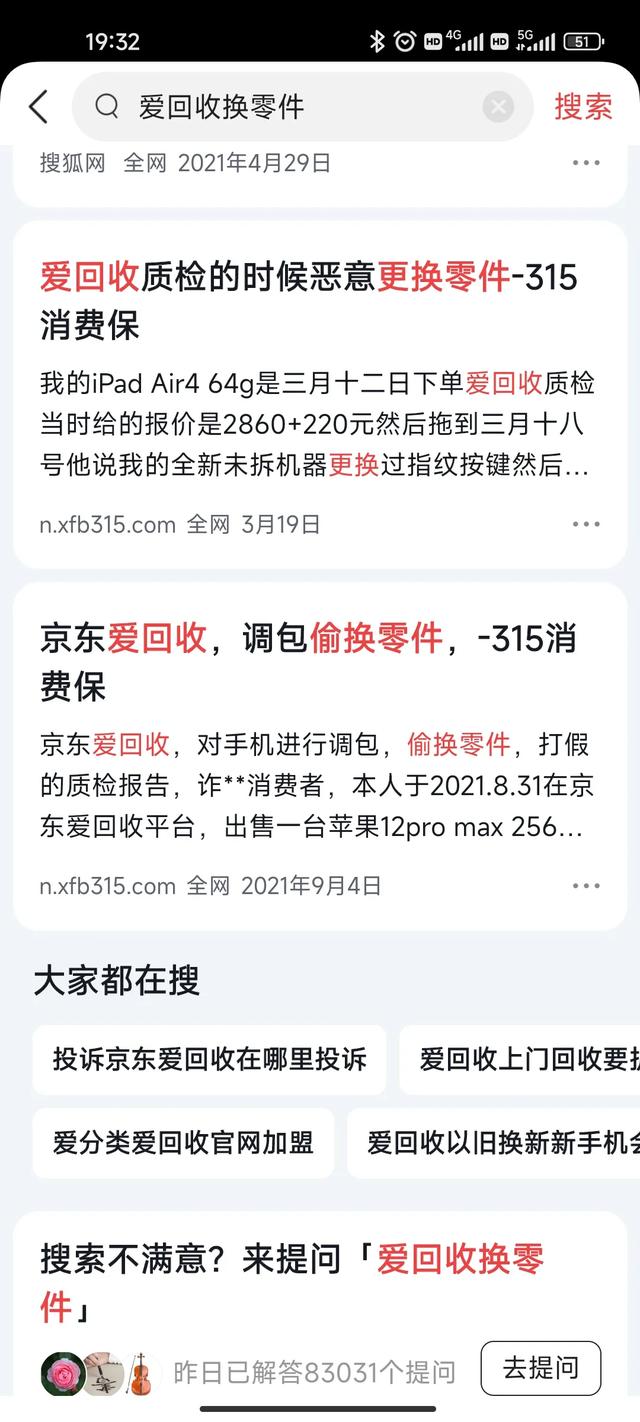
Task: Tap the red 搜索 button
Action: 583,107
